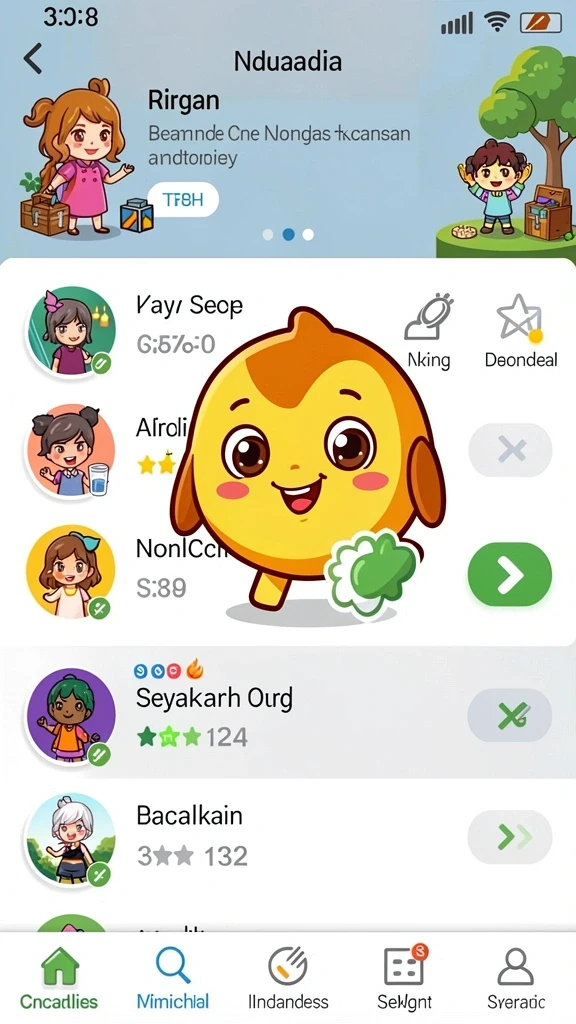Tap the TF8H button in the banner
This screenshot has height=1024, width=576.
coord(183,200)
